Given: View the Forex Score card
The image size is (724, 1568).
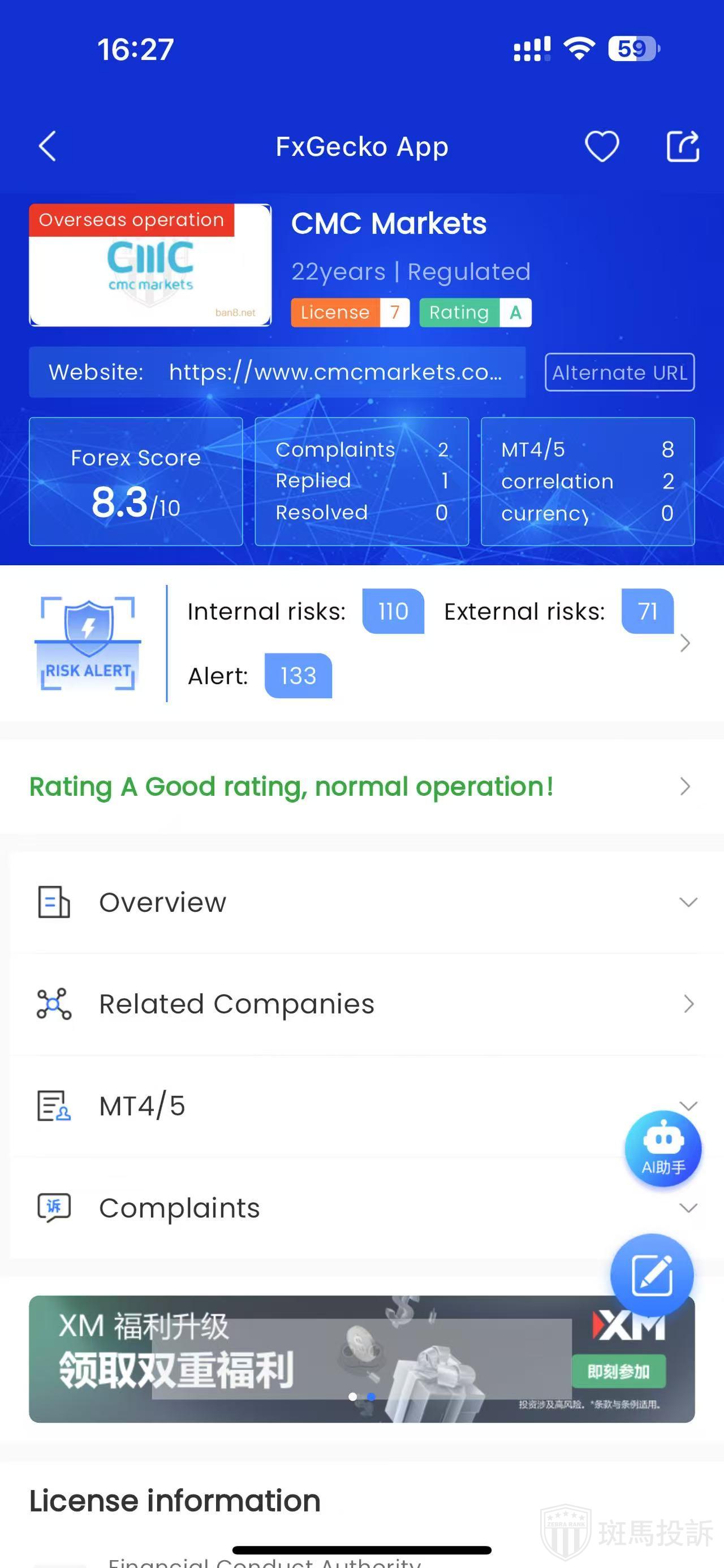Looking at the screenshot, I should coord(136,481).
